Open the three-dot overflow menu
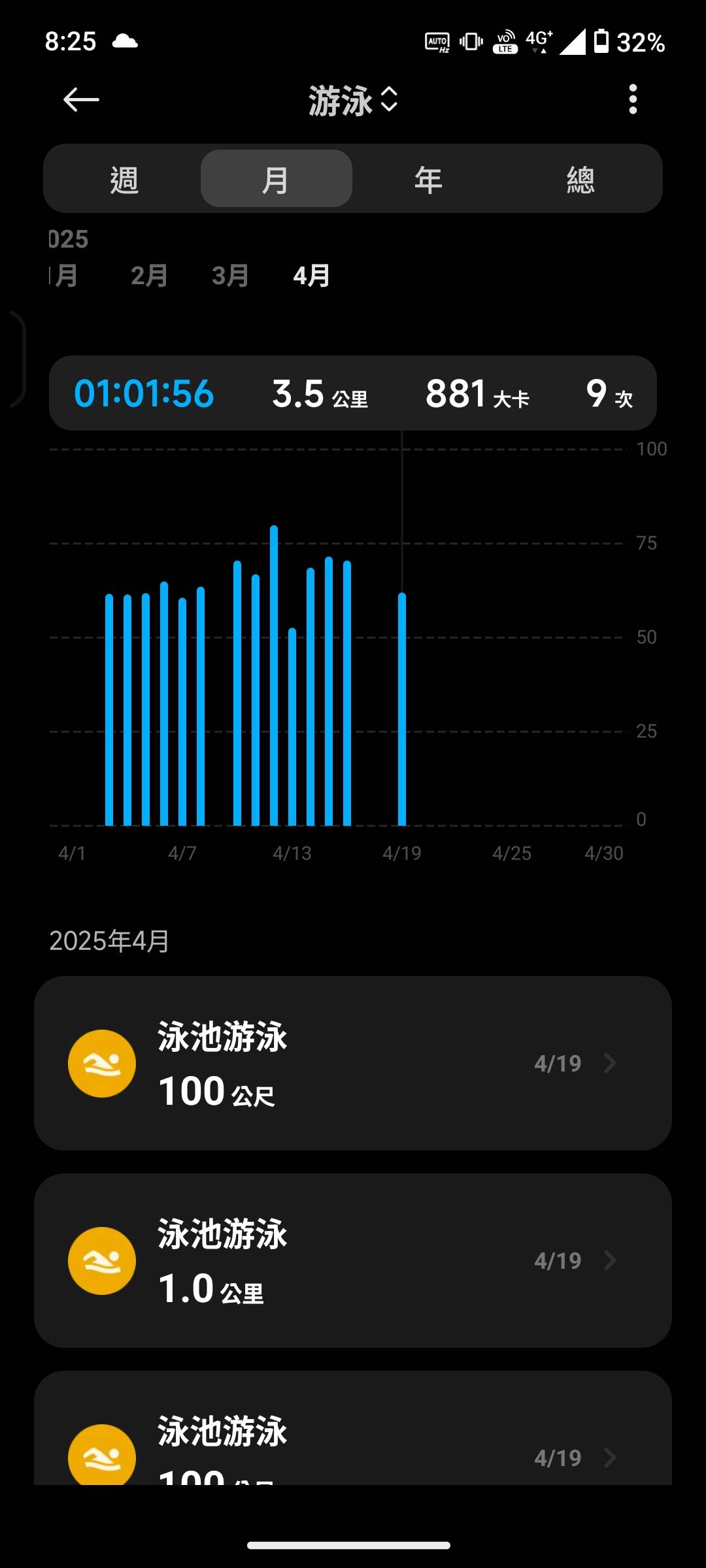Screen dimensions: 706x1568 [632, 99]
